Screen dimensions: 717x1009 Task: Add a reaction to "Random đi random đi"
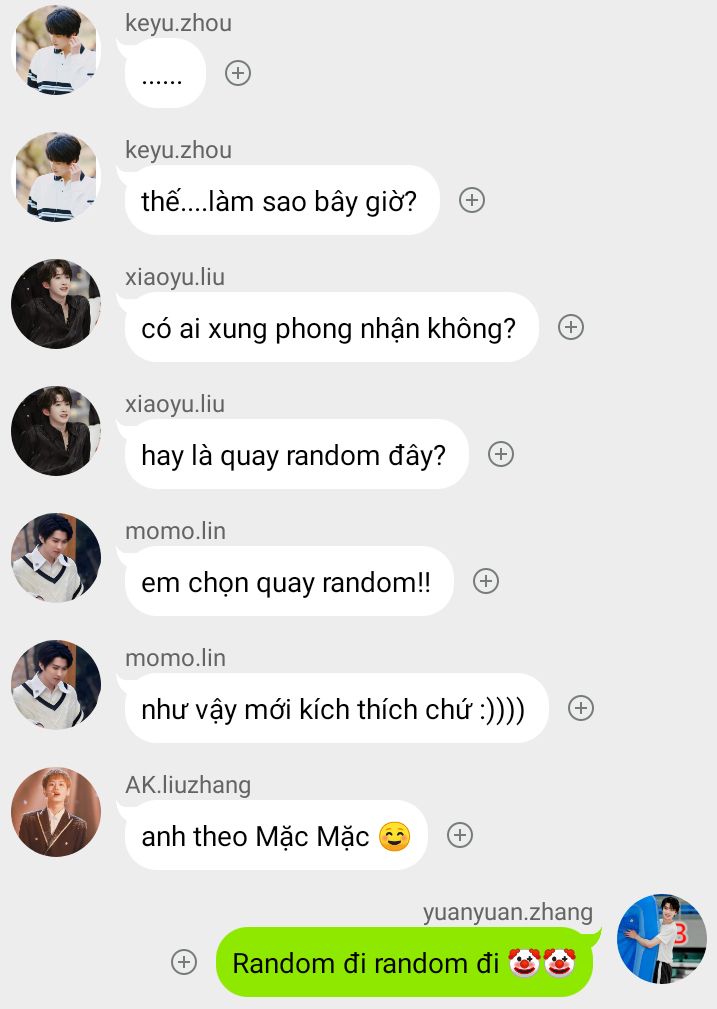[184, 962]
